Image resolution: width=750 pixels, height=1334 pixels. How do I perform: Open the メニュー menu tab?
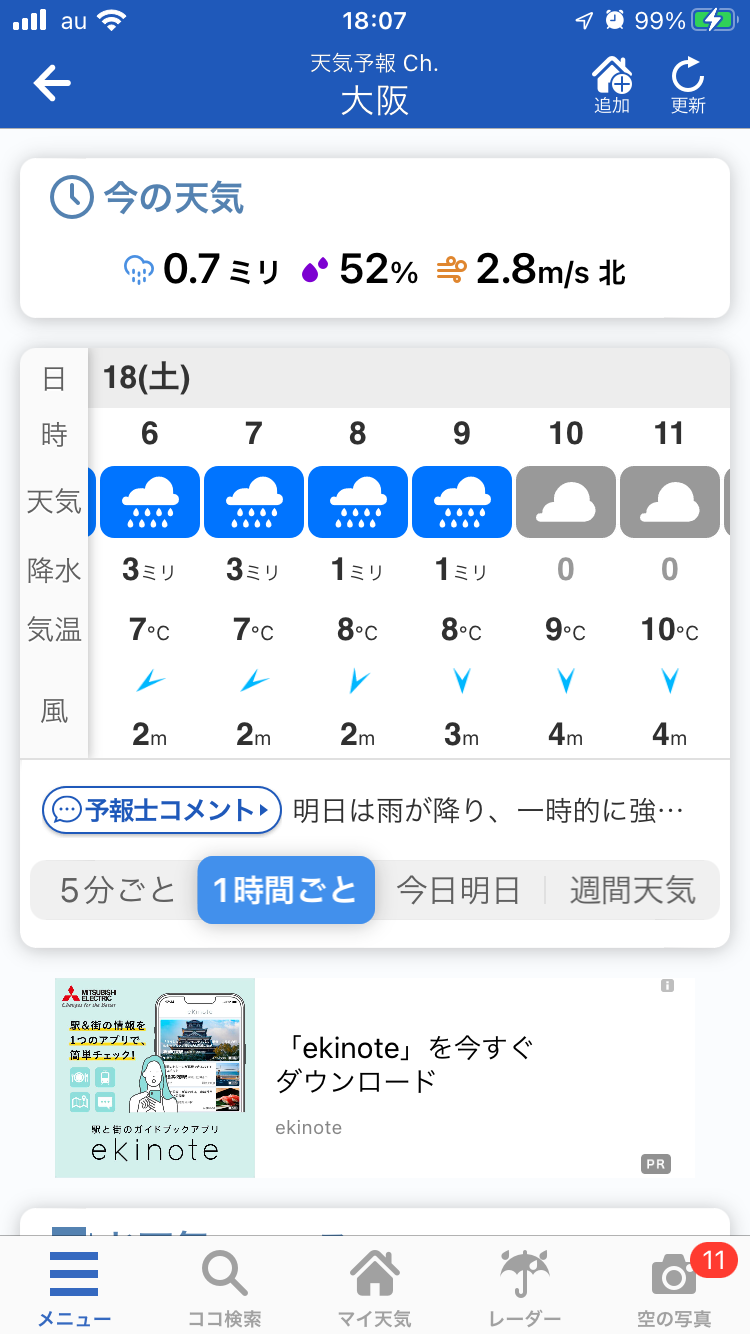coord(74,1287)
